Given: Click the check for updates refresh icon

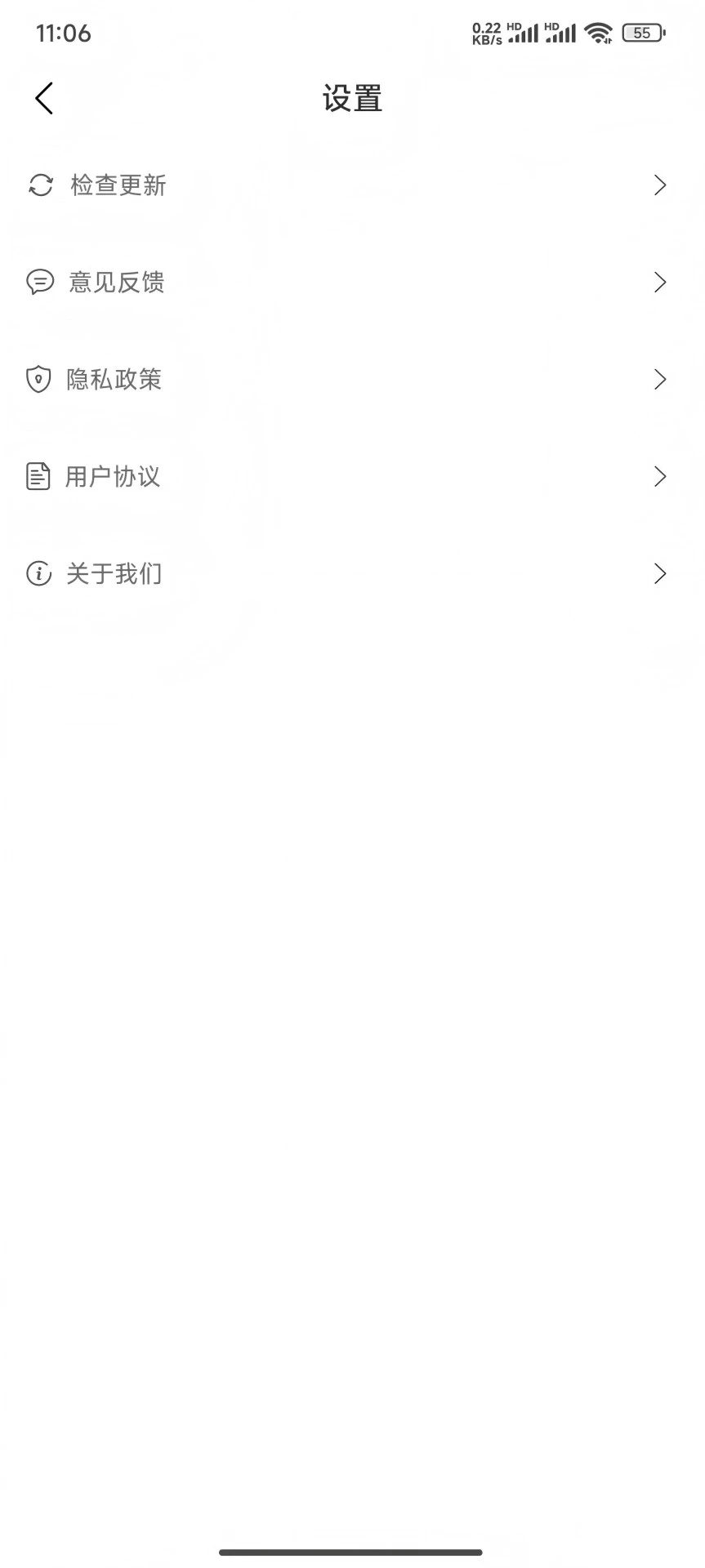Looking at the screenshot, I should click(x=39, y=185).
